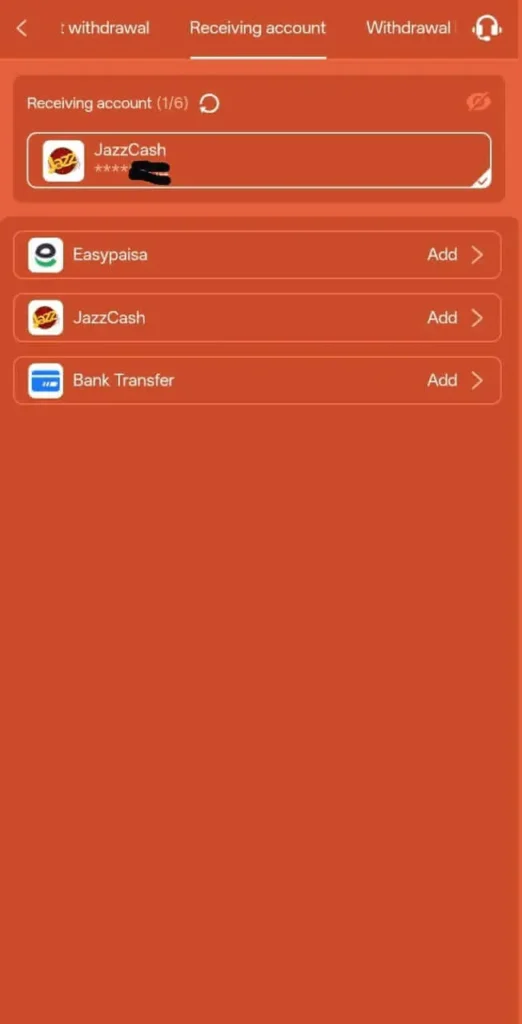Add an Easypaisa account
Image resolution: width=522 pixels, height=1024 pixels.
tap(257, 255)
